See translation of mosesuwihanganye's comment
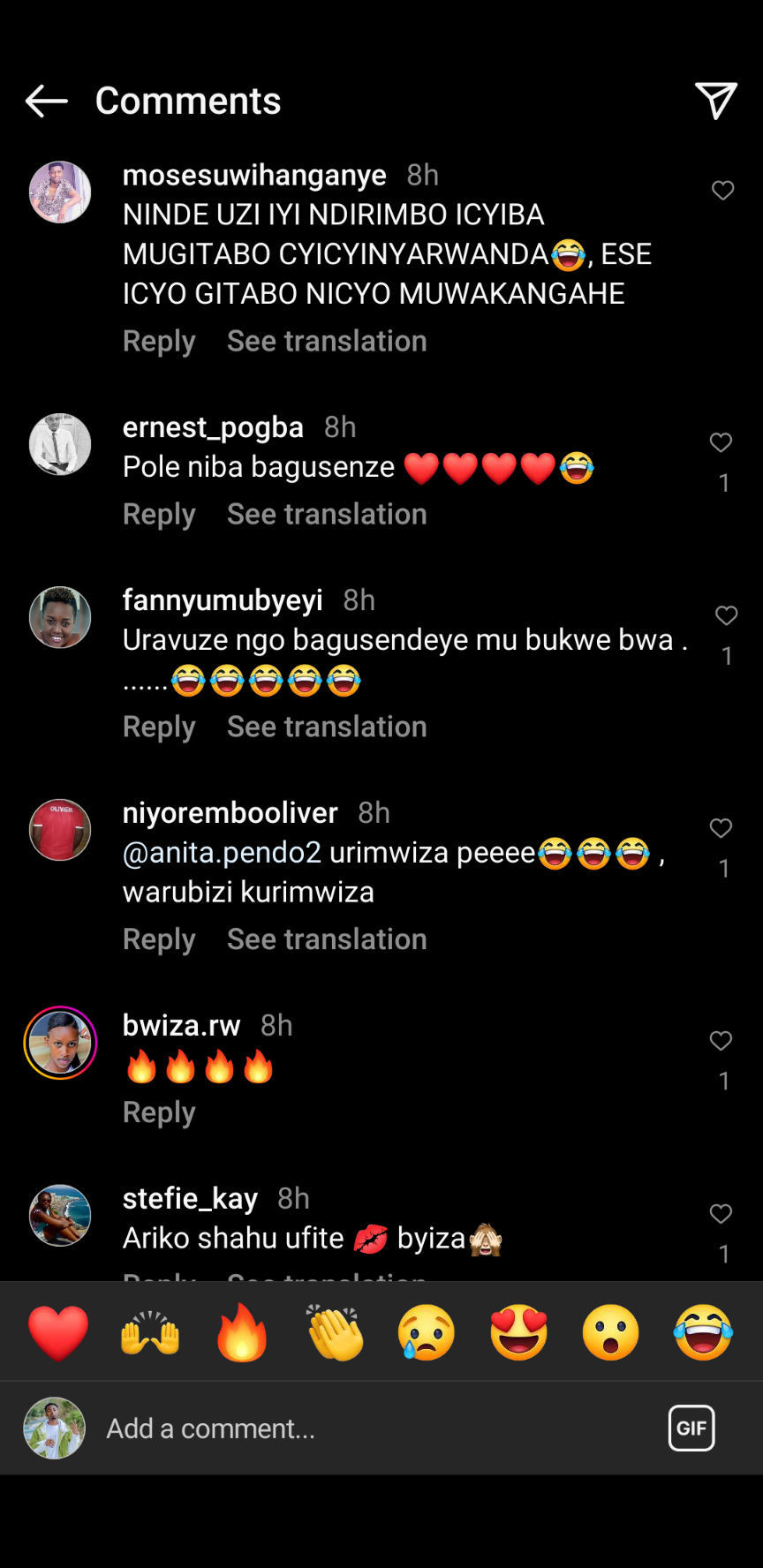This screenshot has height=1568, width=763. tap(327, 342)
